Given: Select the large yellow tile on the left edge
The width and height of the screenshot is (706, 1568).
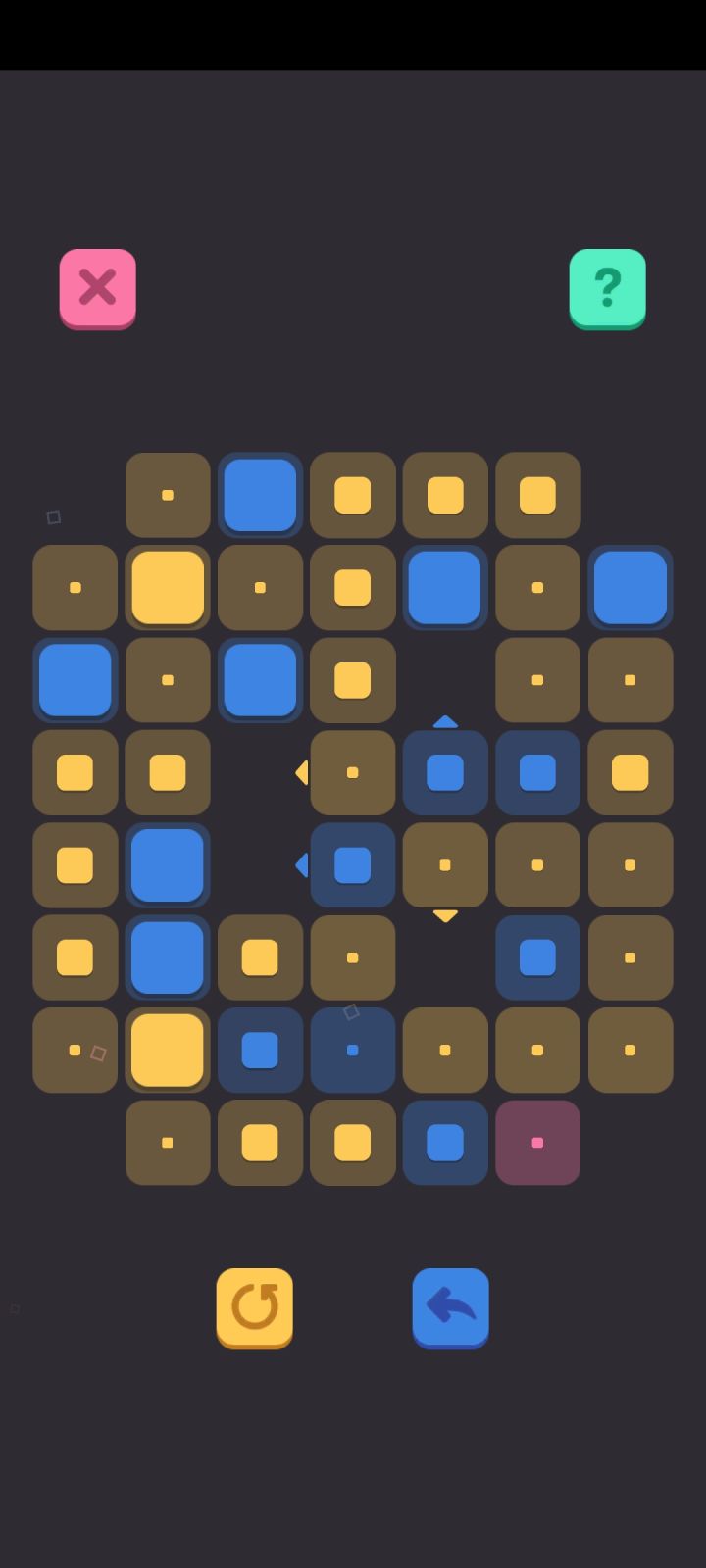Looking at the screenshot, I should point(167,587).
